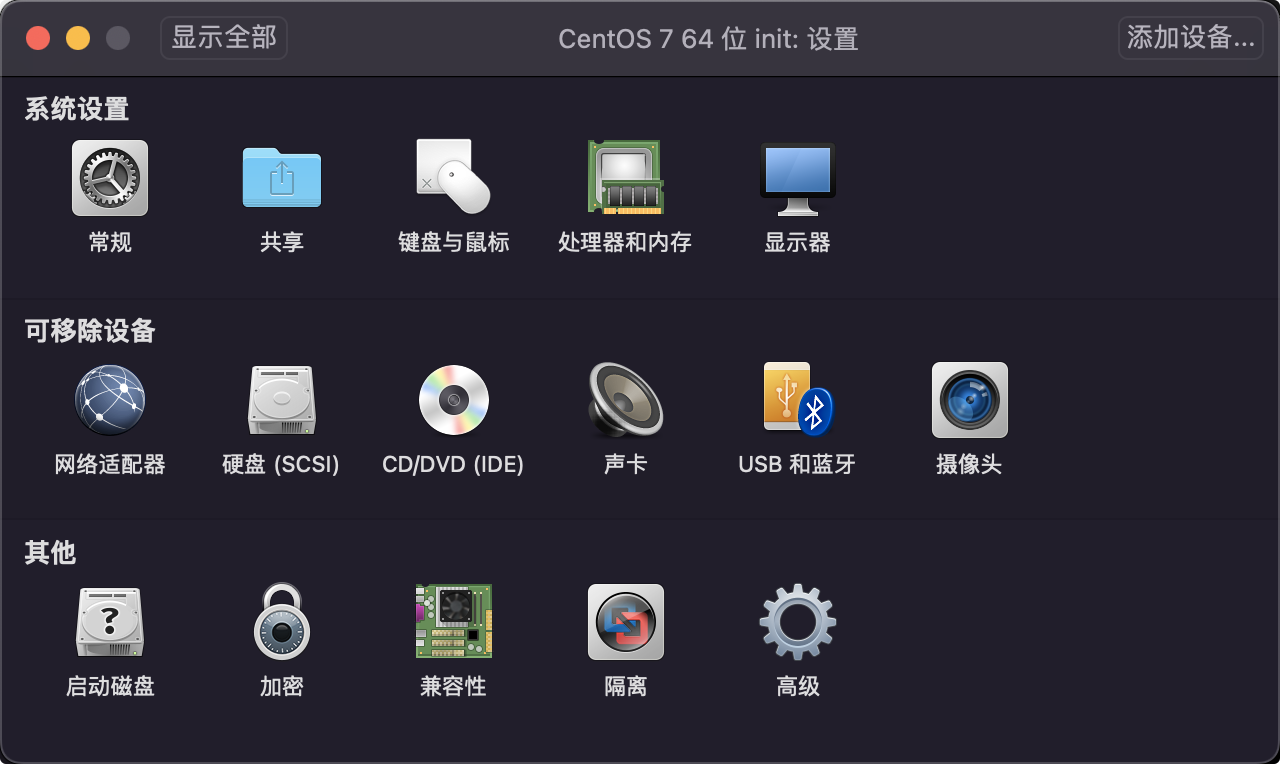Click the 显示全部 button
The height and width of the screenshot is (764, 1280).
pyautogui.click(x=223, y=38)
